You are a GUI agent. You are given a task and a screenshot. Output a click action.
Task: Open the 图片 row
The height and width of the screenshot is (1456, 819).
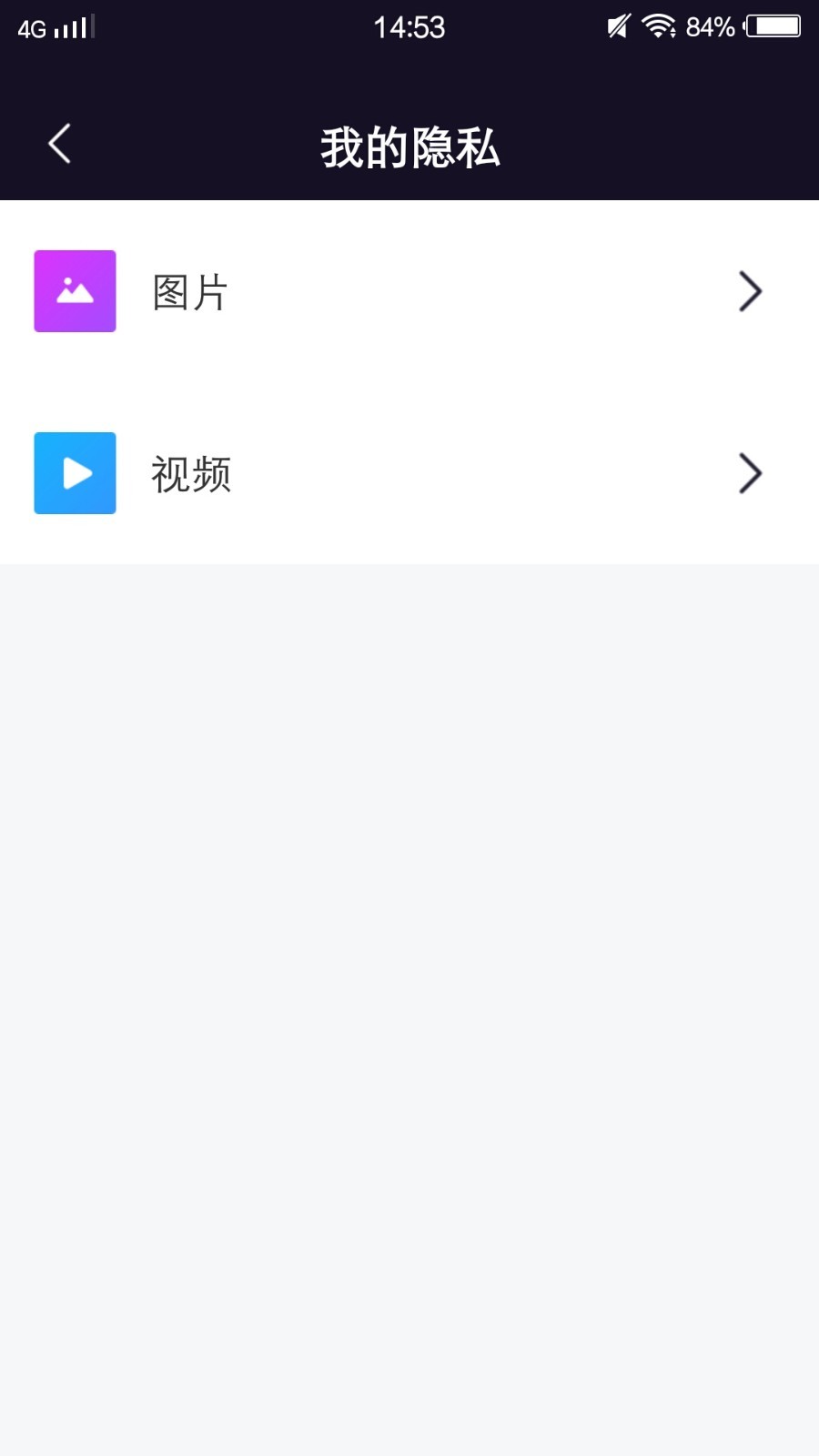click(409, 291)
